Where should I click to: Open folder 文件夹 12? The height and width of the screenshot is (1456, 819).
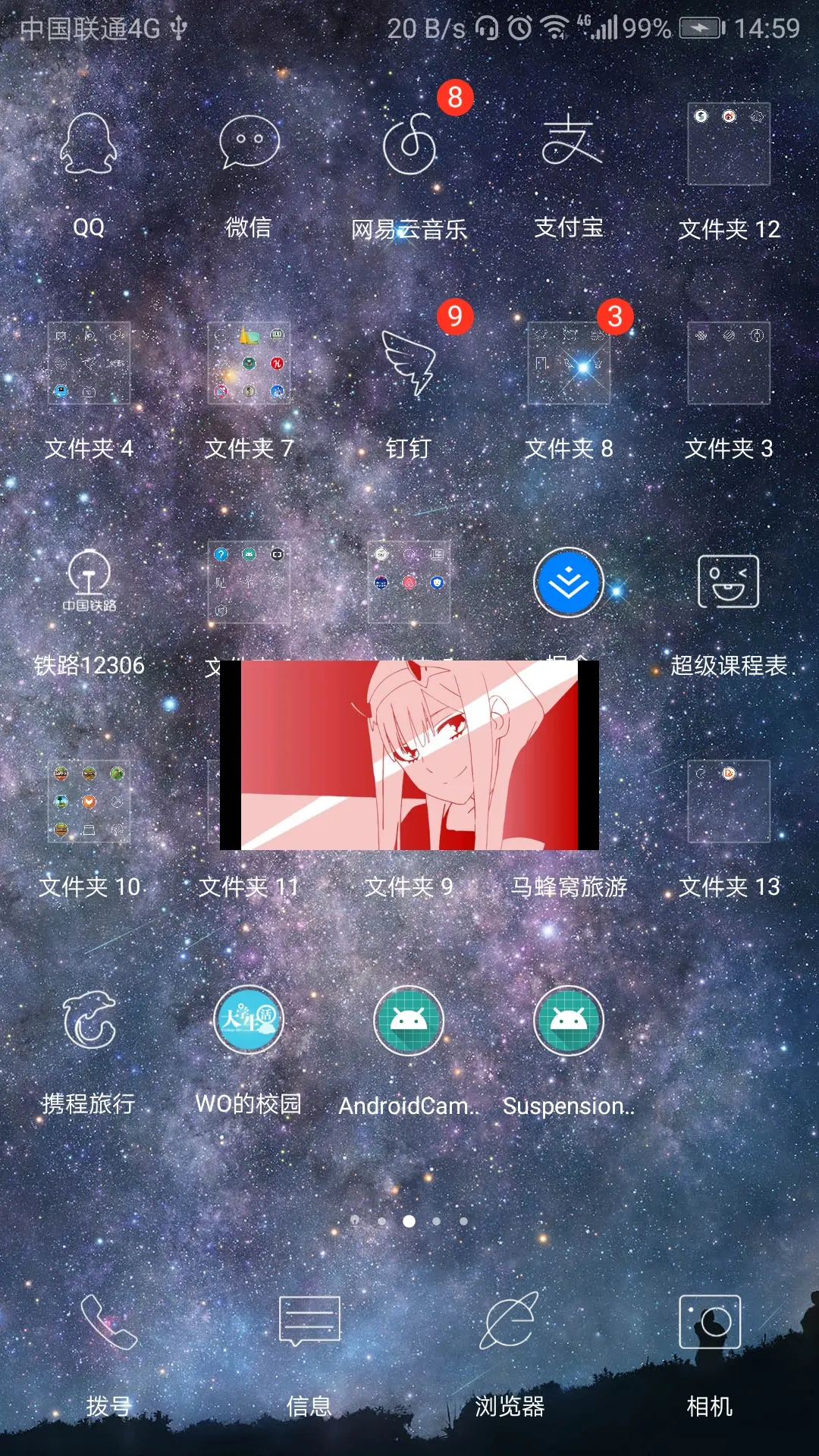tap(729, 144)
